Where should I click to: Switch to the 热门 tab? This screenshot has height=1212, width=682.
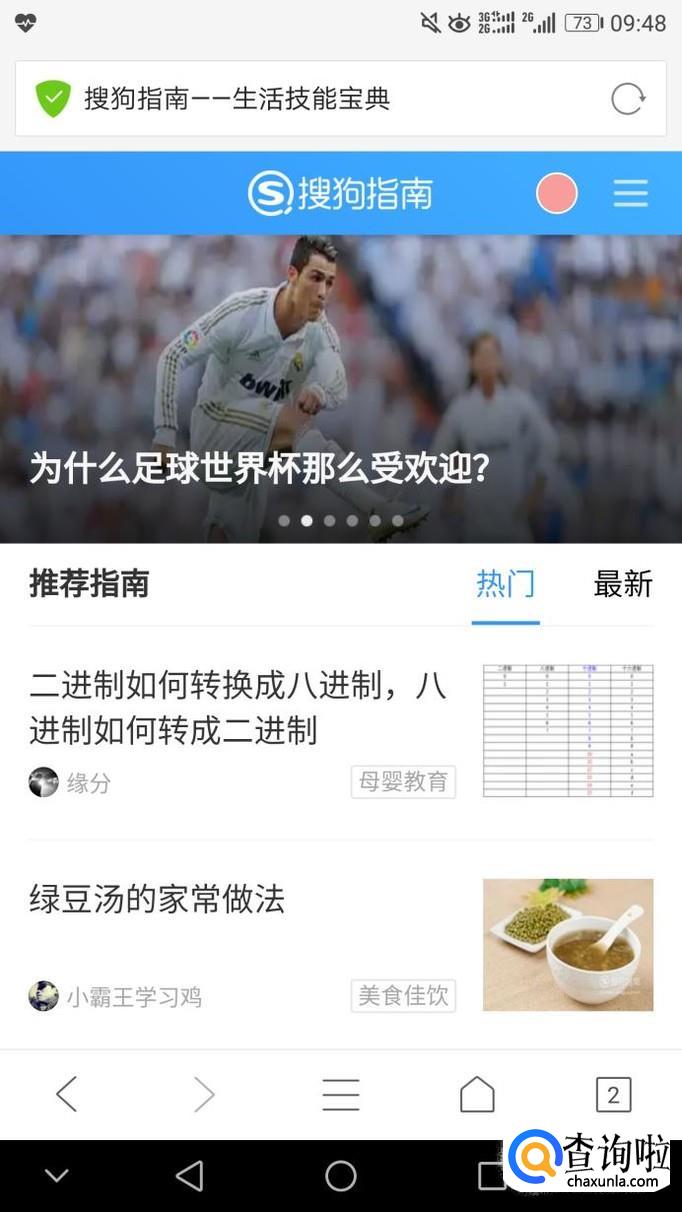point(505,584)
